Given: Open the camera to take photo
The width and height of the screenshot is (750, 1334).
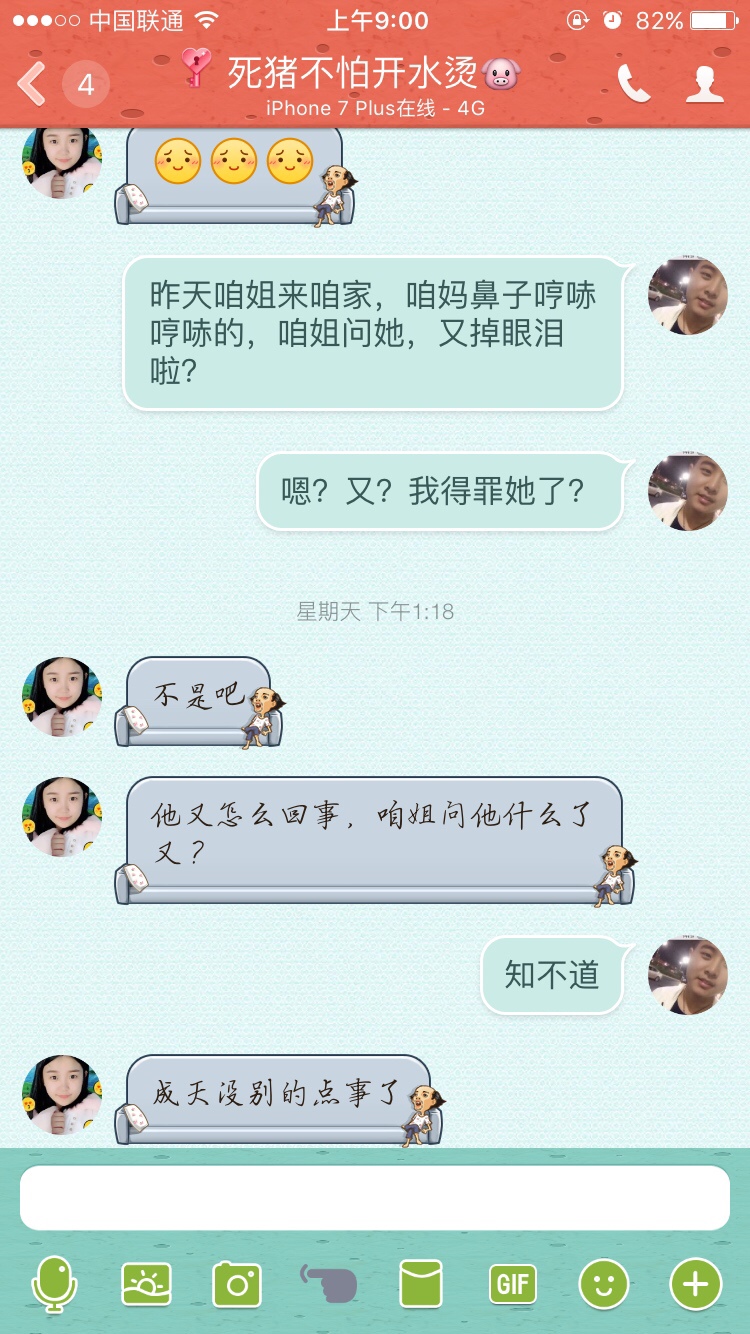Looking at the screenshot, I should pos(237,1283).
